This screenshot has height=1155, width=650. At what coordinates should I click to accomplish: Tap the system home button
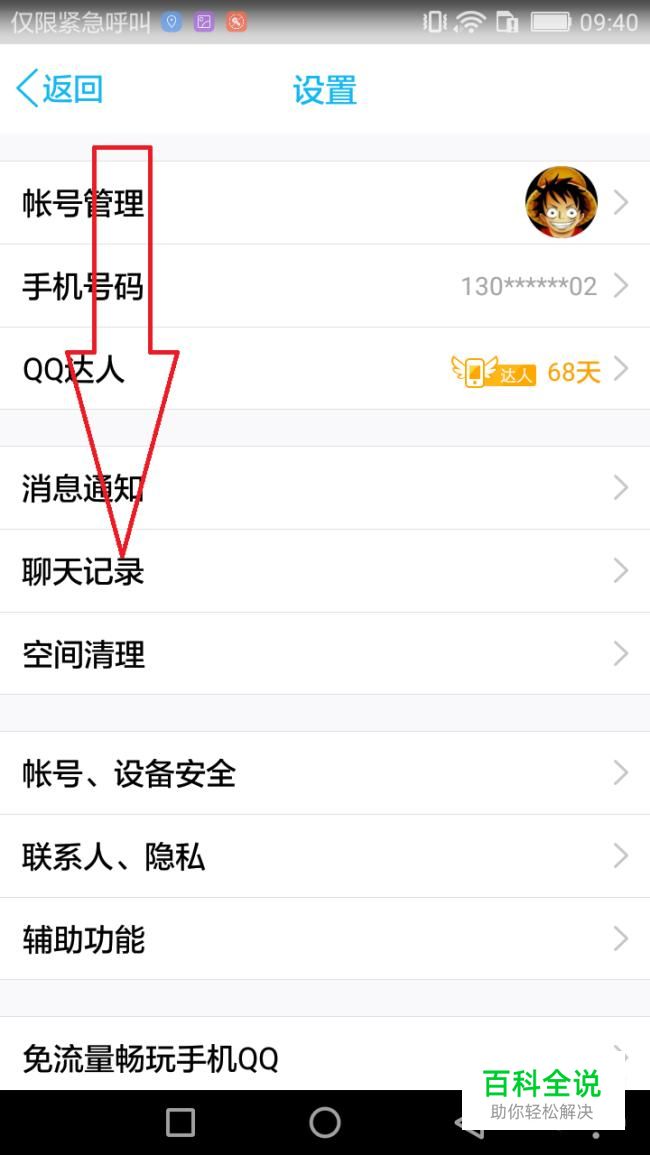(x=325, y=1123)
